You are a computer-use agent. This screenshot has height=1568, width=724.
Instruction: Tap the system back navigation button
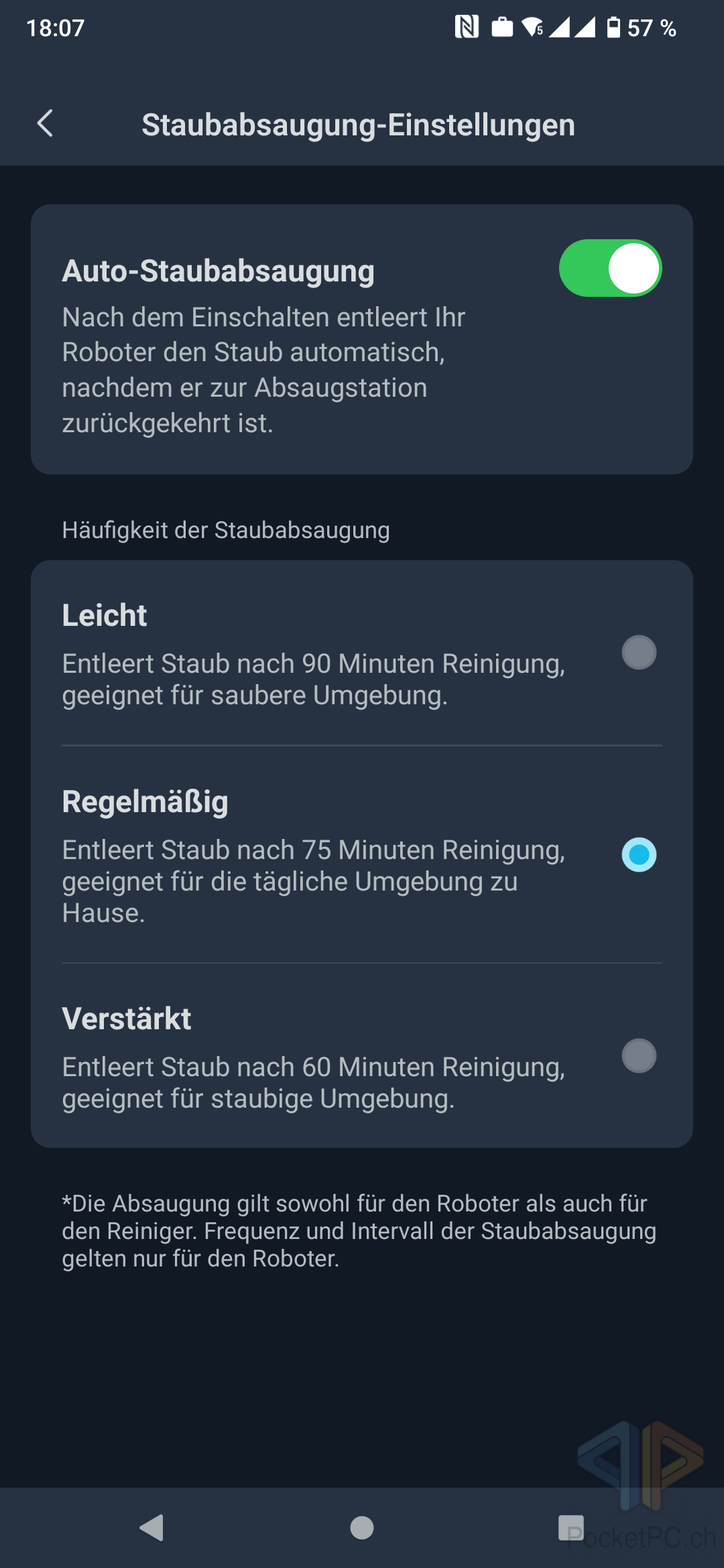(152, 1528)
